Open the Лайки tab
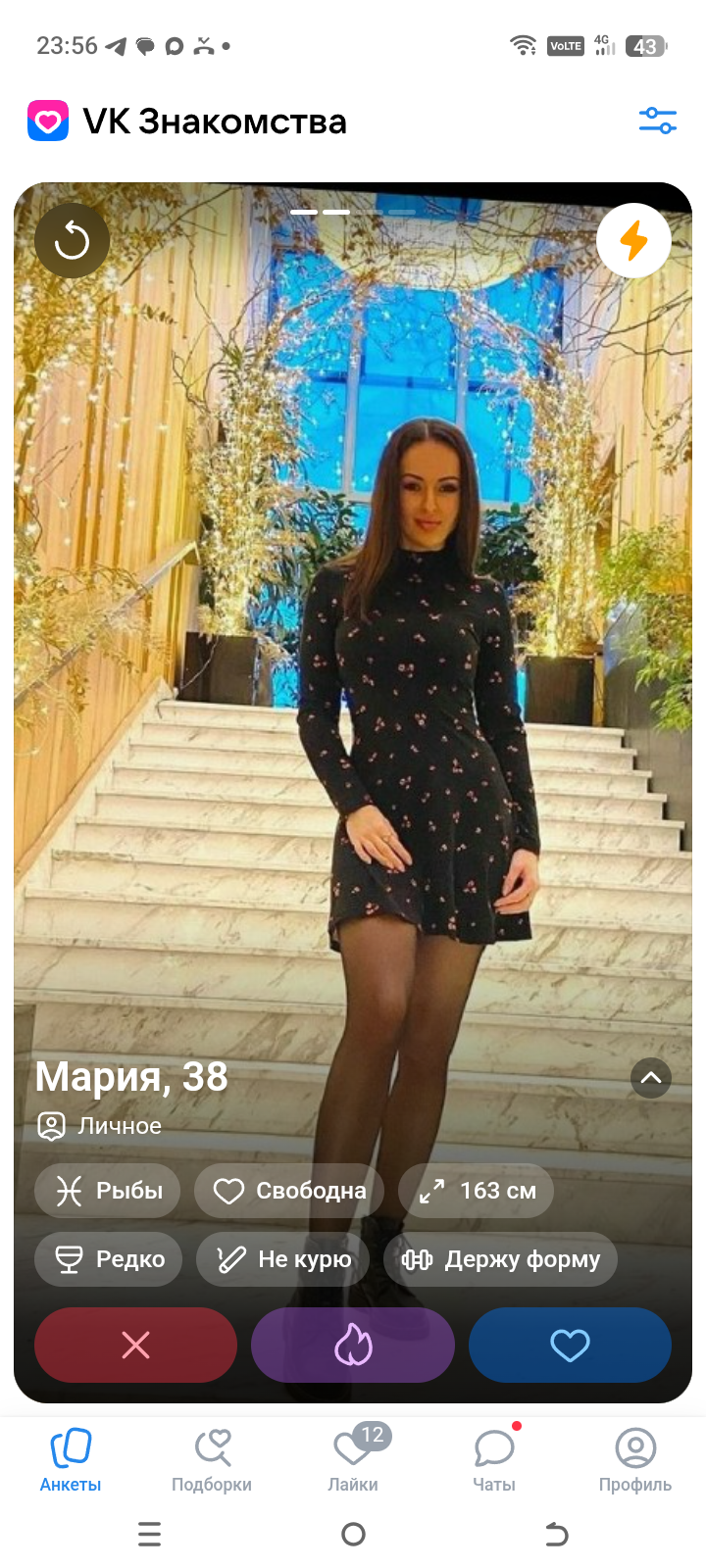This screenshot has width=706, height=1568. [353, 1458]
